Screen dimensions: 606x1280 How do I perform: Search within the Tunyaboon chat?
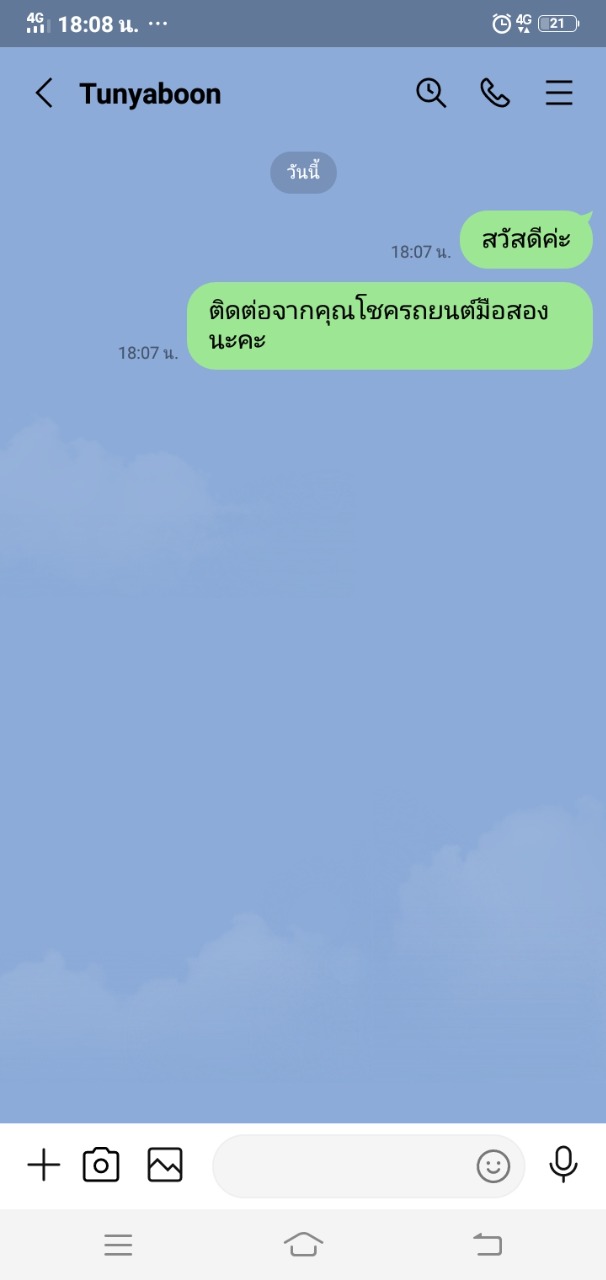tap(431, 93)
